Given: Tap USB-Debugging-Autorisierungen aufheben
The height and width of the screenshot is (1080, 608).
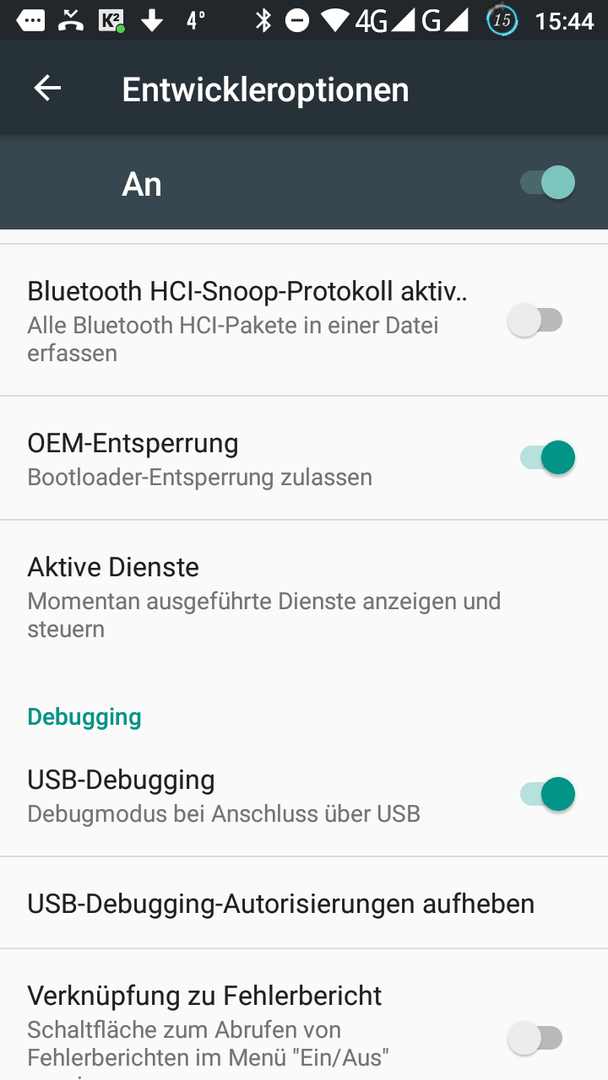Looking at the screenshot, I should [304, 903].
